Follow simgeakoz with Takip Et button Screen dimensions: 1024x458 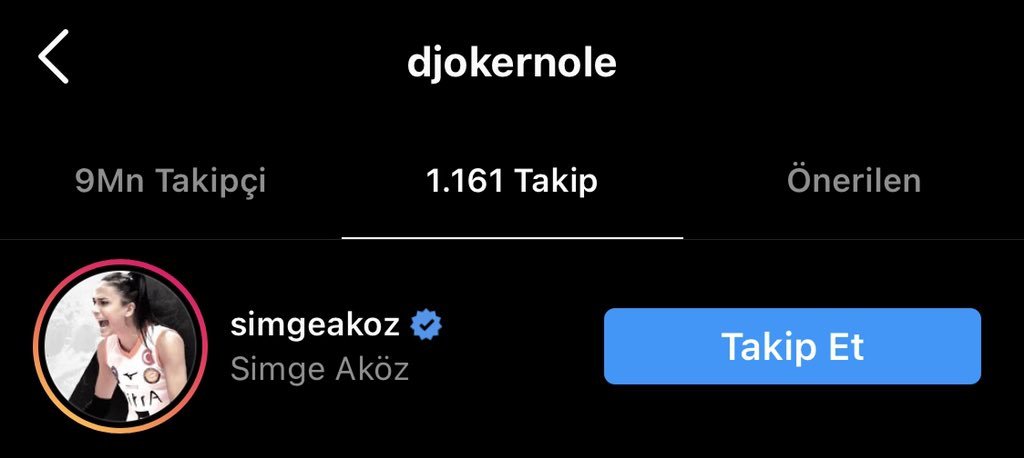coord(792,346)
